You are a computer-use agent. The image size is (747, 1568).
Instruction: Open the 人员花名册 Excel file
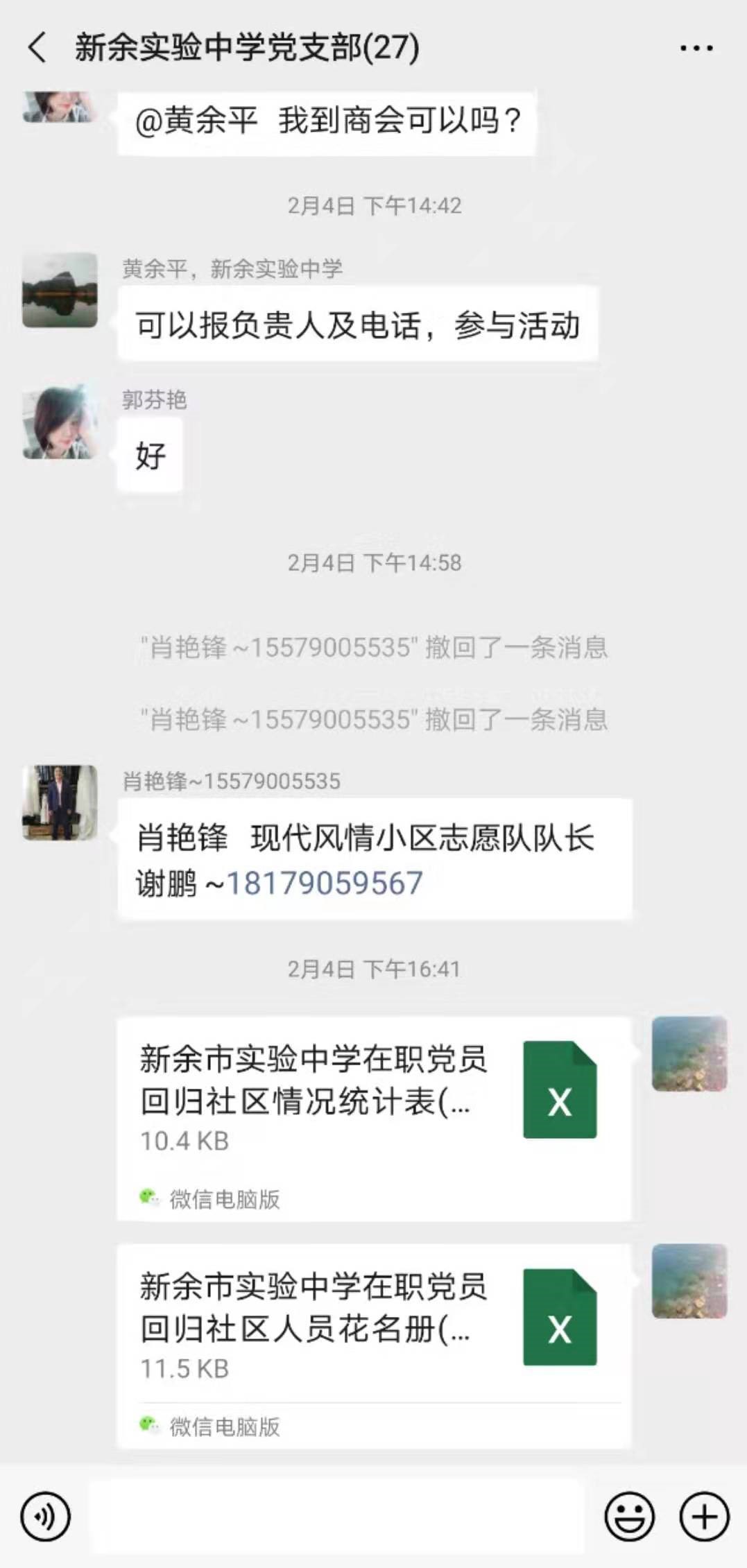pyautogui.click(x=374, y=1345)
